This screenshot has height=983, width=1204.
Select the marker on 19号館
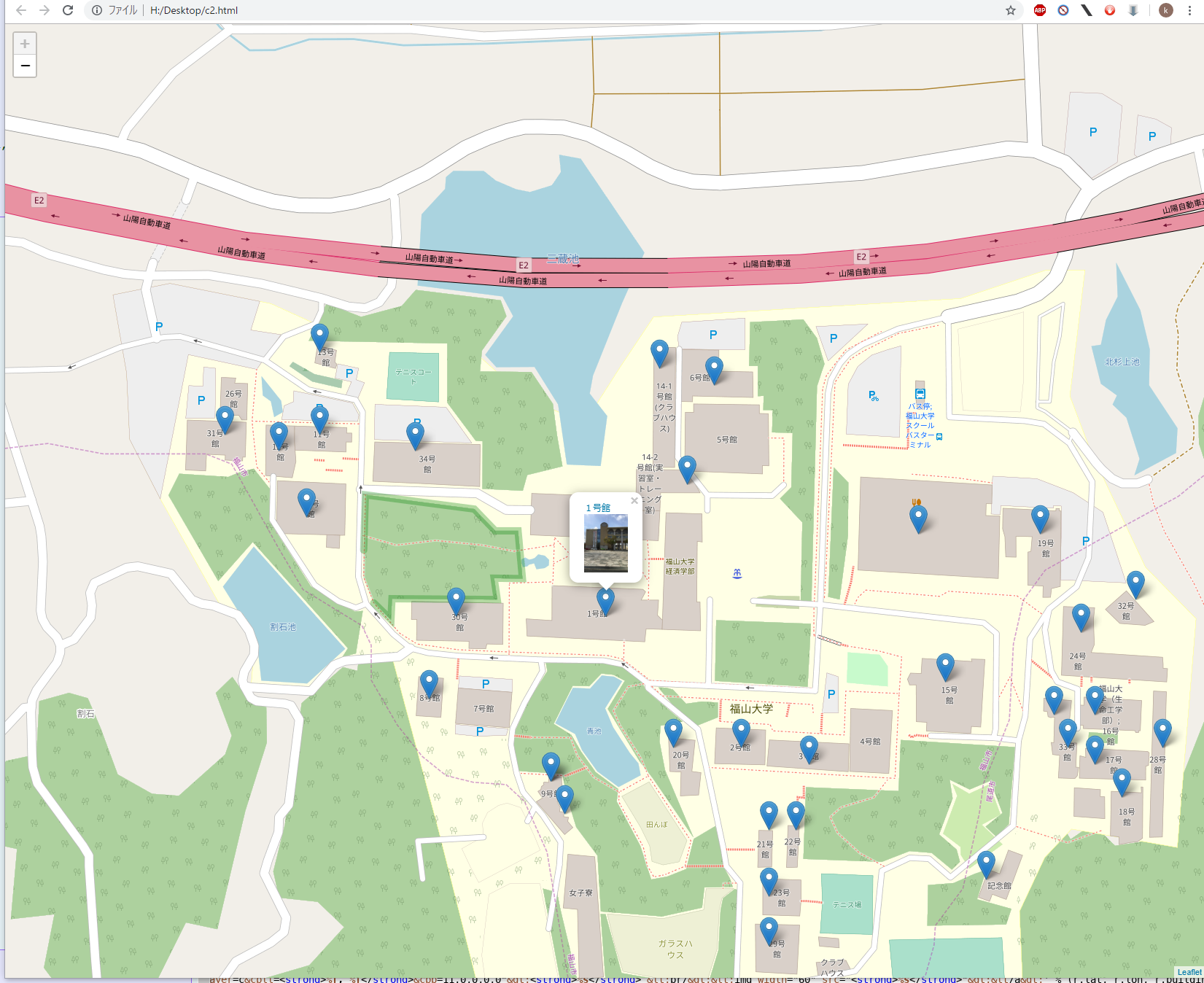(1040, 517)
